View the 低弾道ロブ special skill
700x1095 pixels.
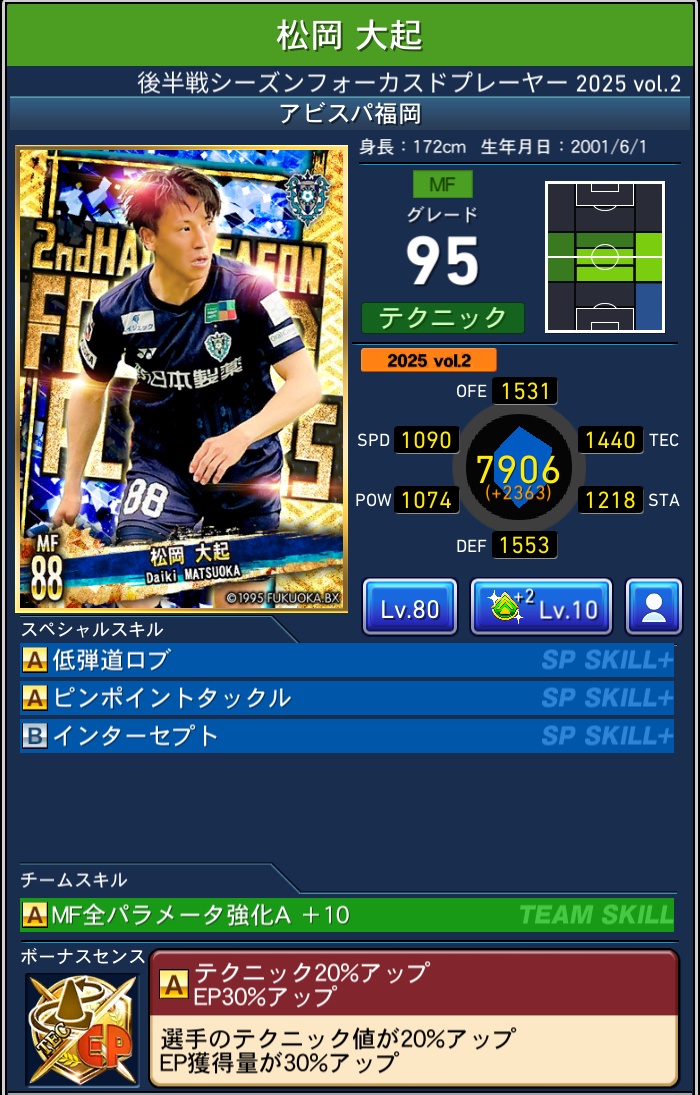pos(346,660)
